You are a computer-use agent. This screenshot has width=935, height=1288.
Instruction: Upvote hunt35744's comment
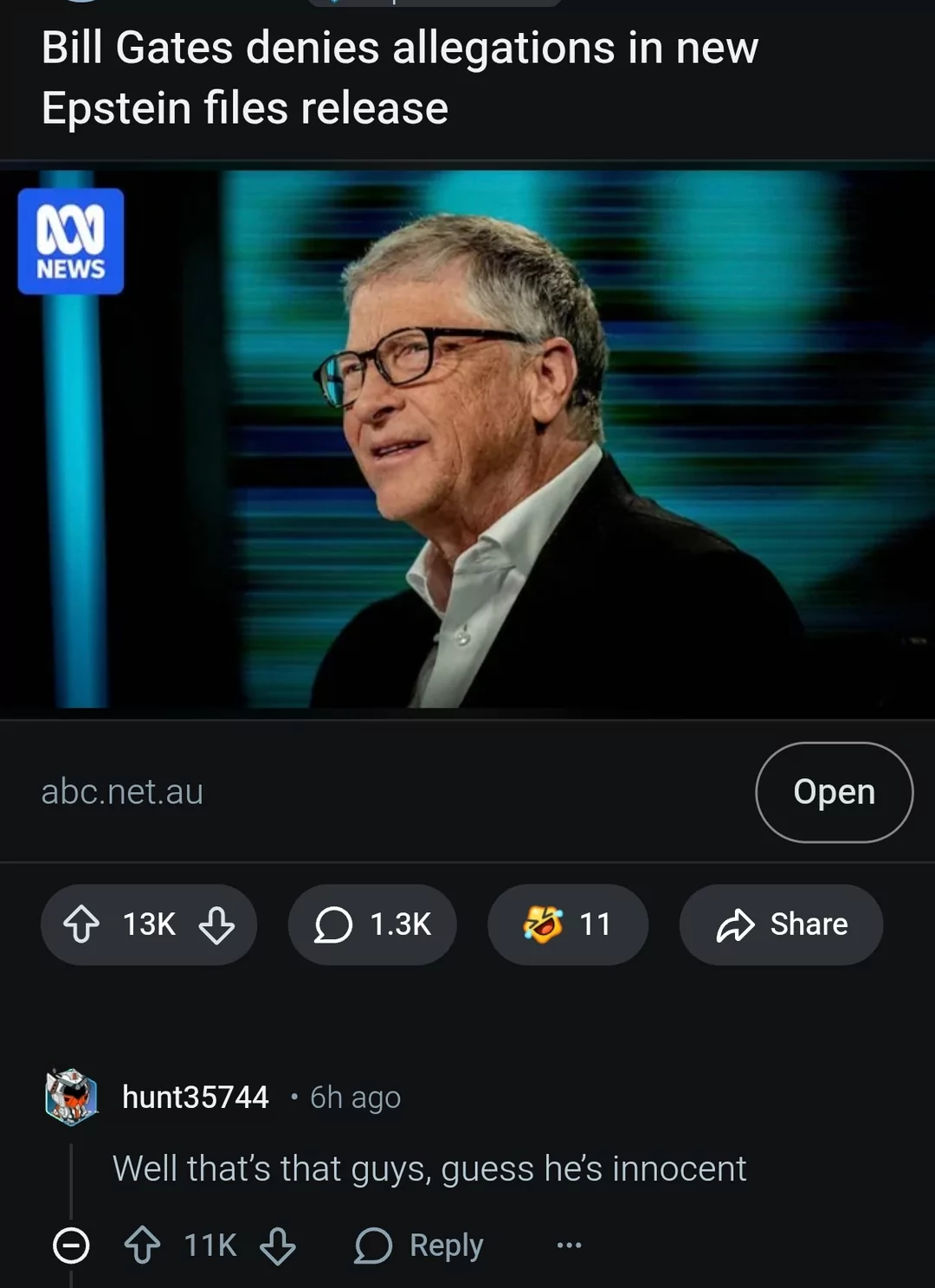click(x=143, y=1246)
